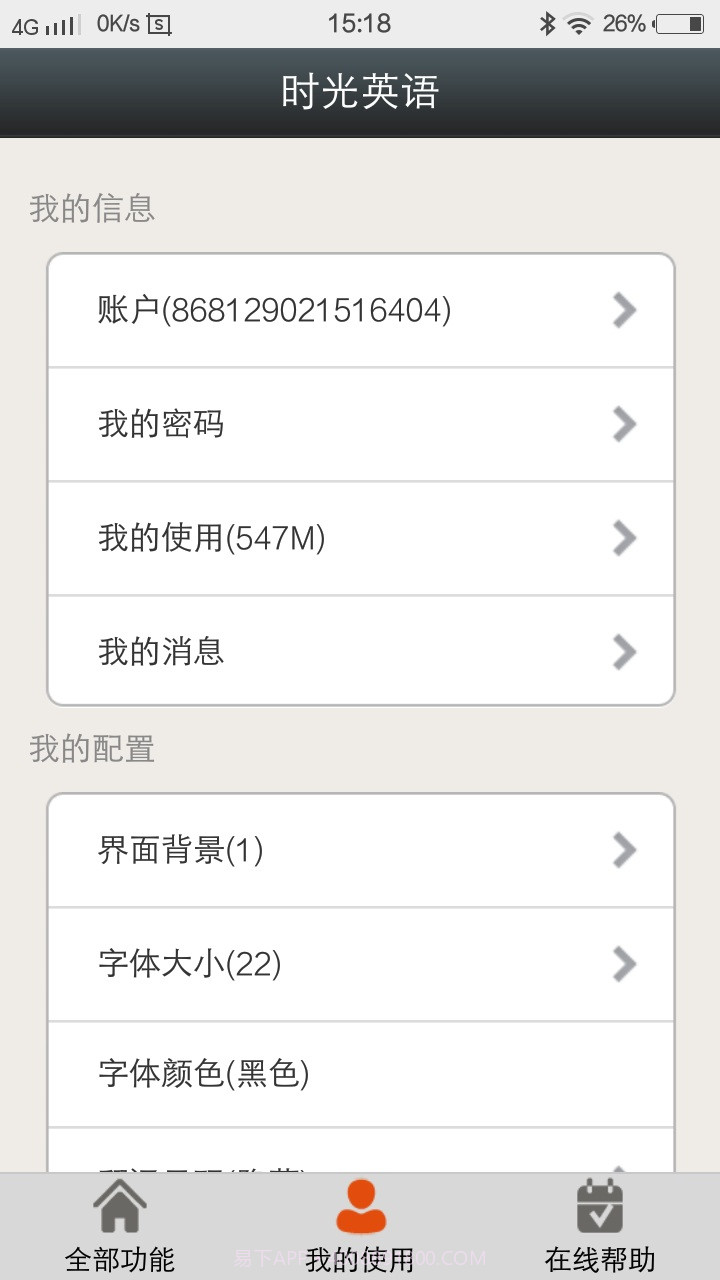Image resolution: width=720 pixels, height=1280 pixels.
Task: Expand the 账户(868129021516404) row chevron
Action: coord(624,309)
